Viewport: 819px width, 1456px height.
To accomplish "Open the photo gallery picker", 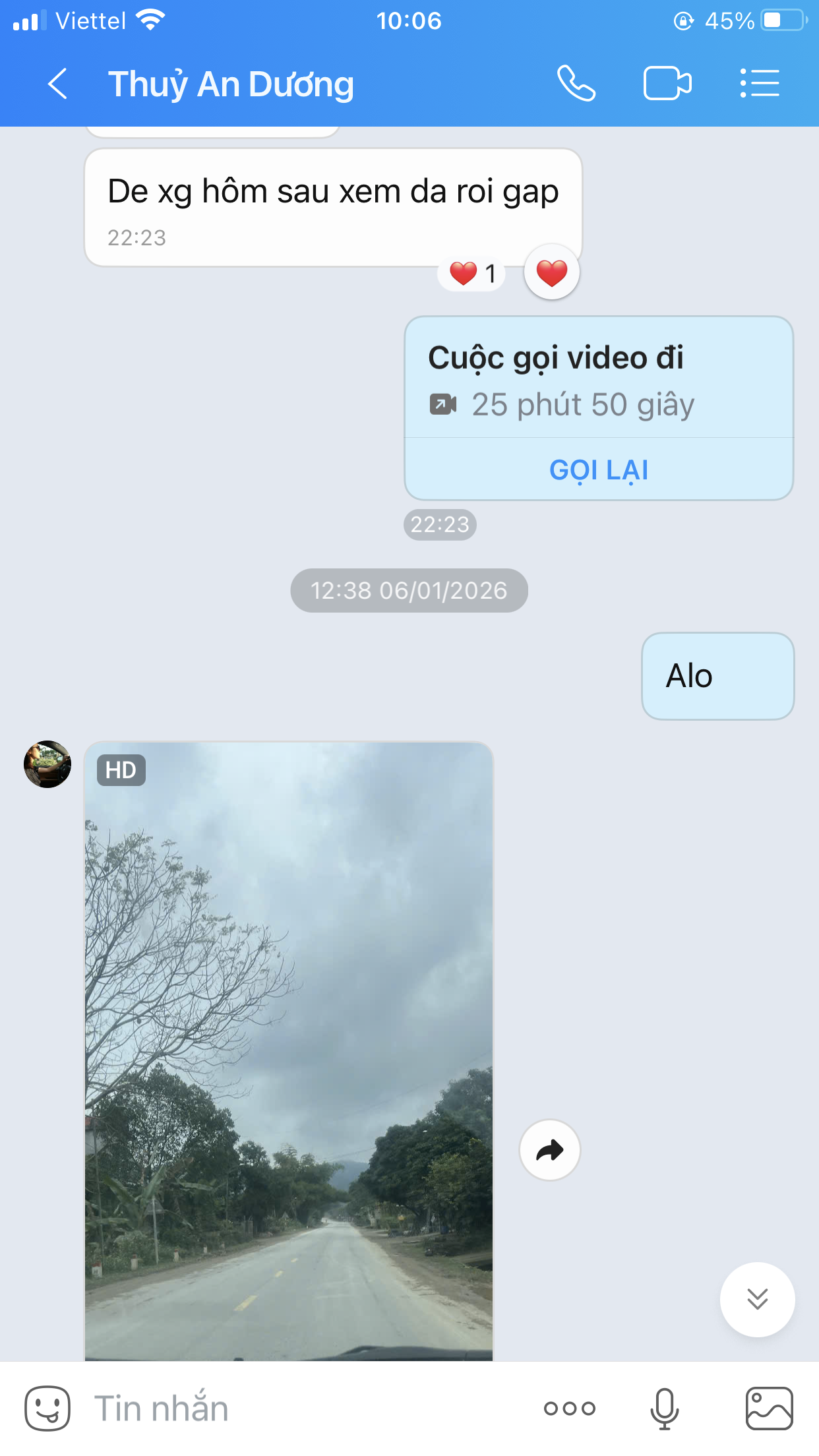I will pos(769,1409).
